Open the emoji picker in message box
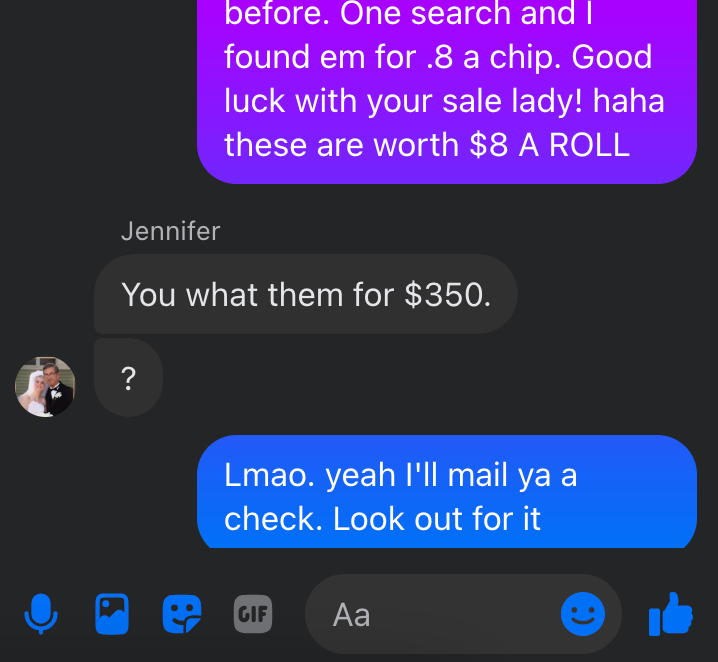 point(582,614)
